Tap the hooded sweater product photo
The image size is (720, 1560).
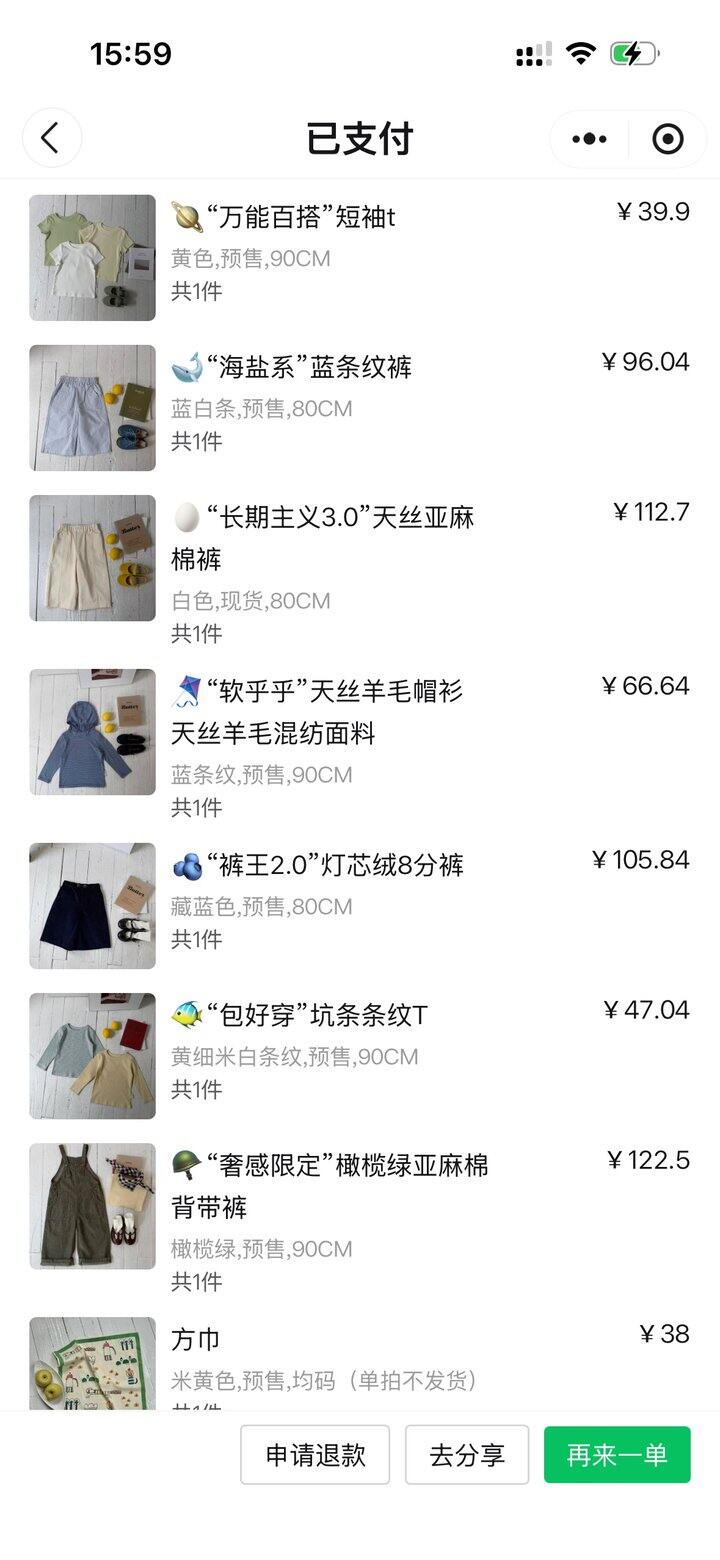(91, 731)
